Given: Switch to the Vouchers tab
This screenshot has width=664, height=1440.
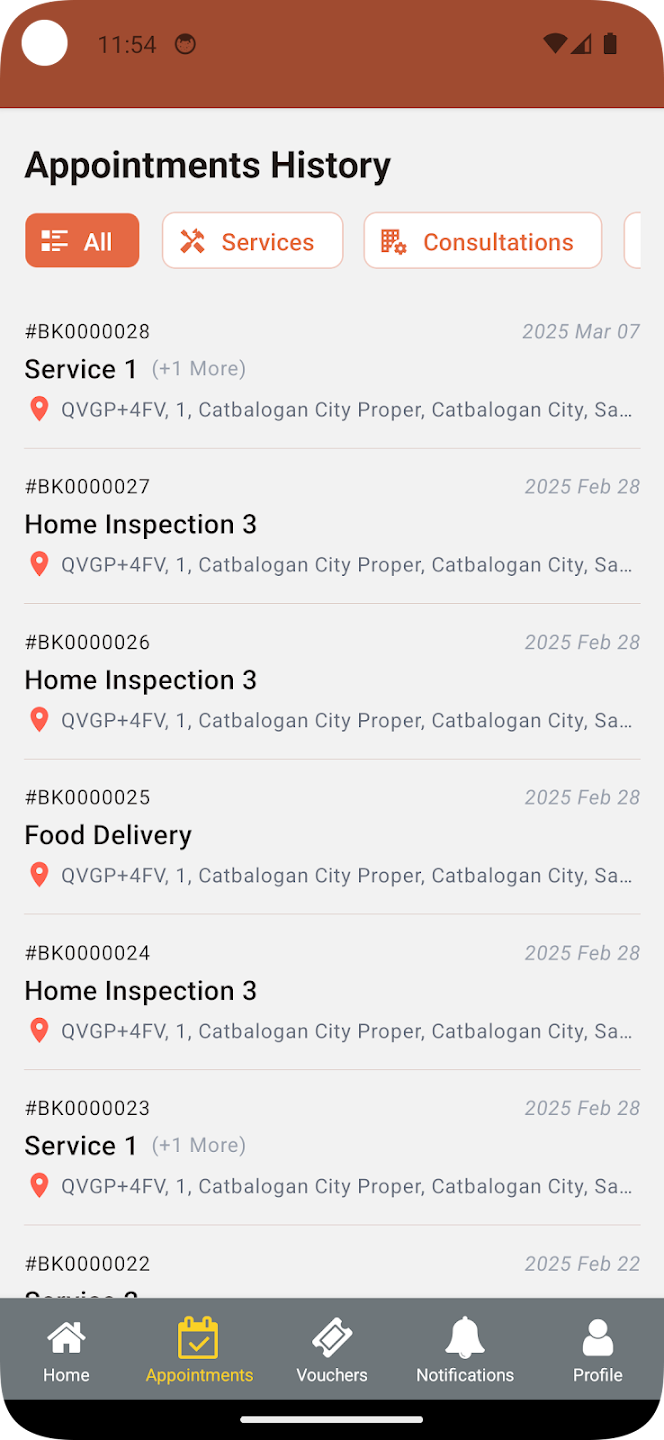Looking at the screenshot, I should [332, 1350].
